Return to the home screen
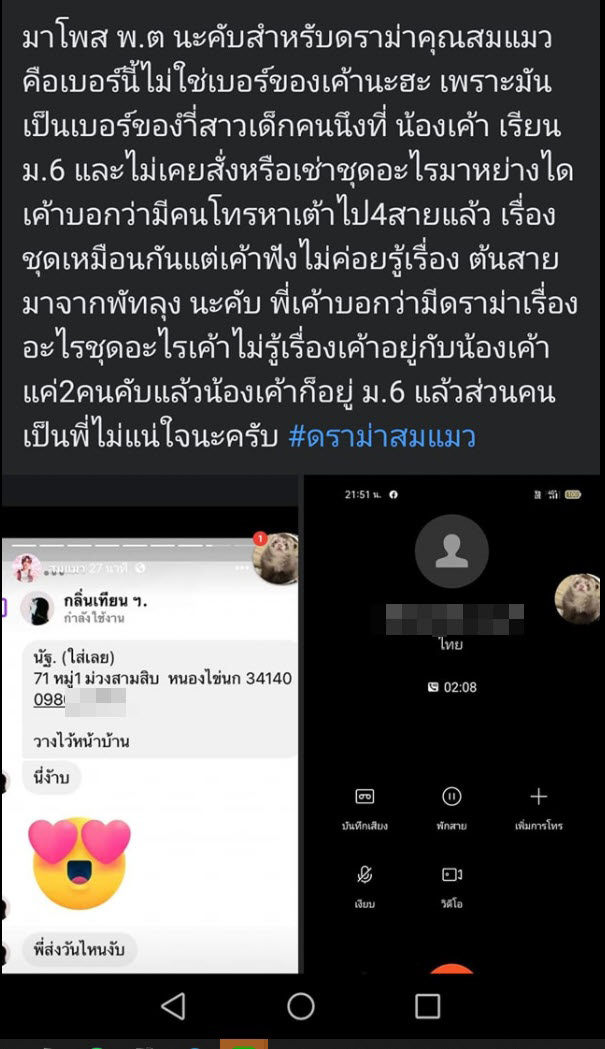Image resolution: width=605 pixels, height=1049 pixels. coord(301,1005)
